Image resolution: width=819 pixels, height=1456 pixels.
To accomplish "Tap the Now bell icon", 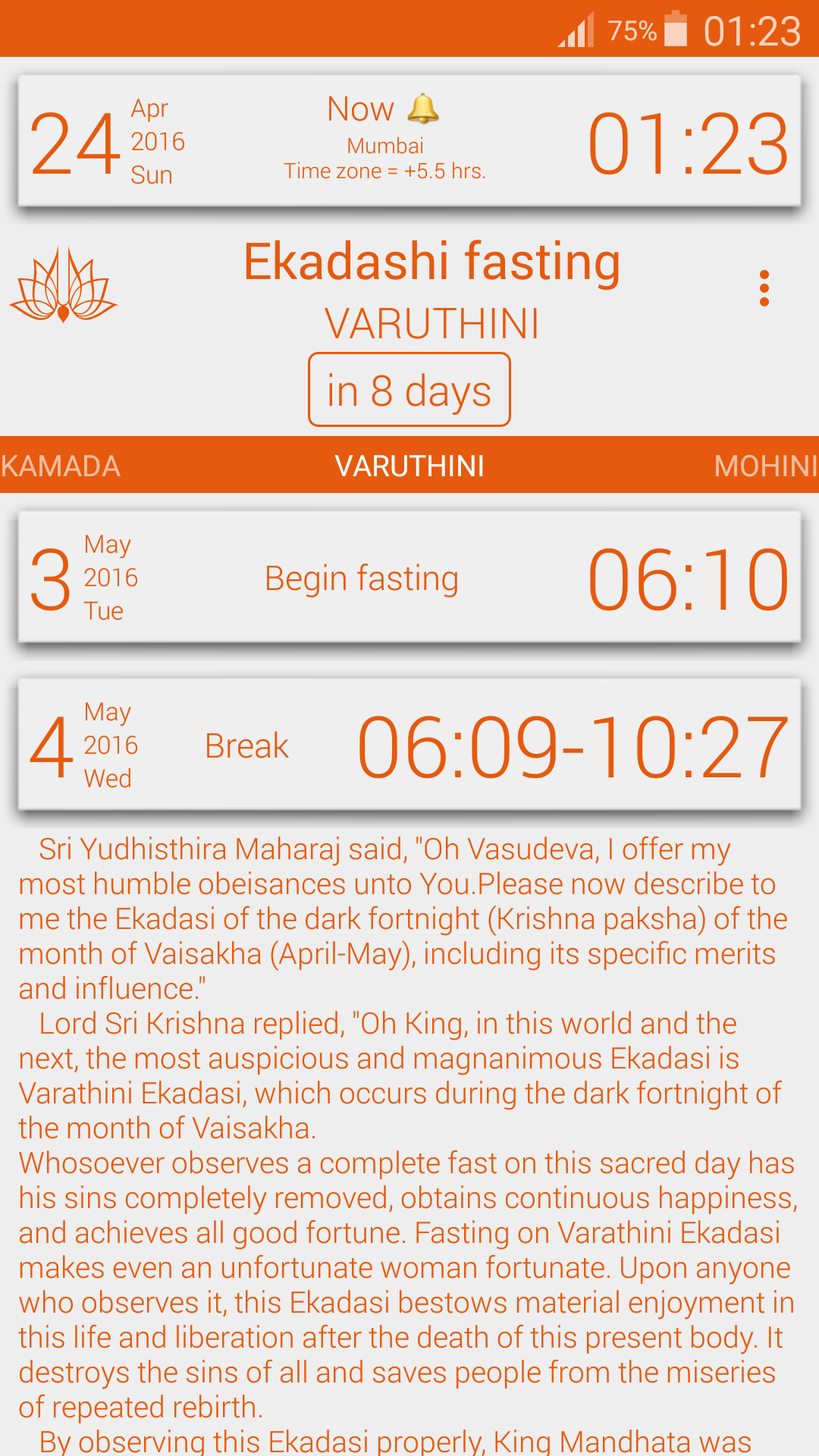I will point(423,109).
